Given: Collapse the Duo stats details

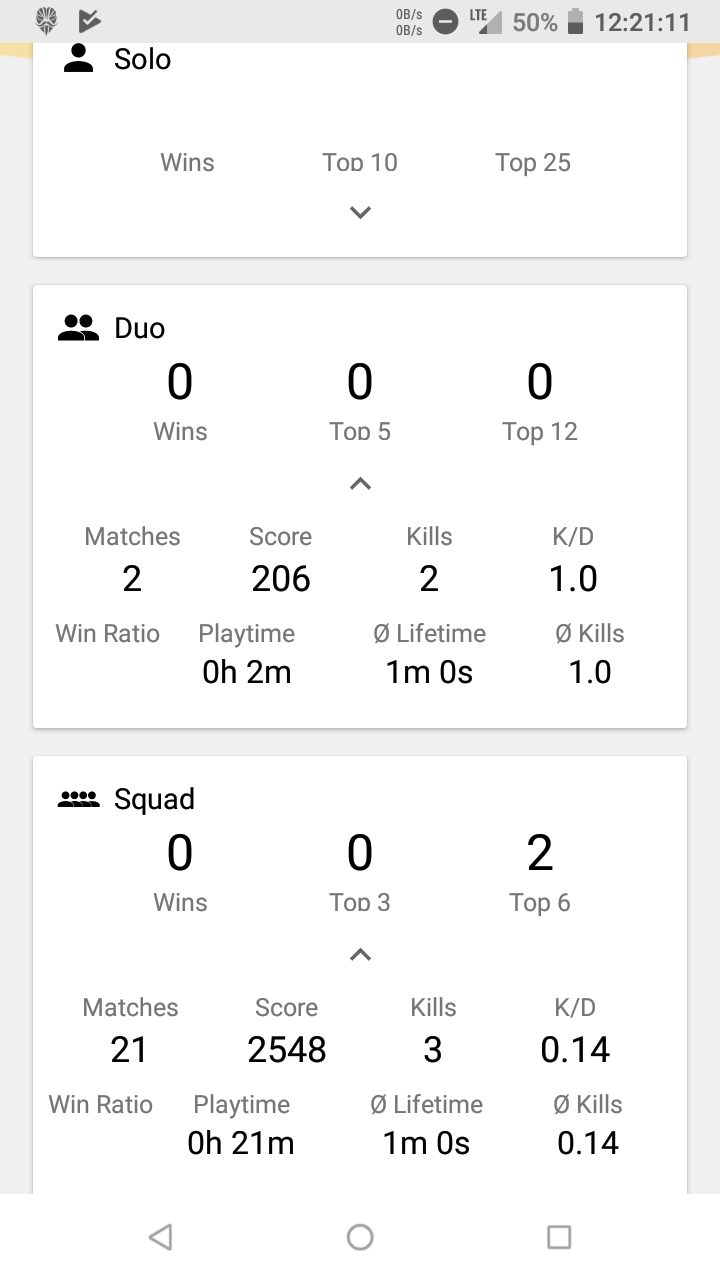Looking at the screenshot, I should 360,484.
